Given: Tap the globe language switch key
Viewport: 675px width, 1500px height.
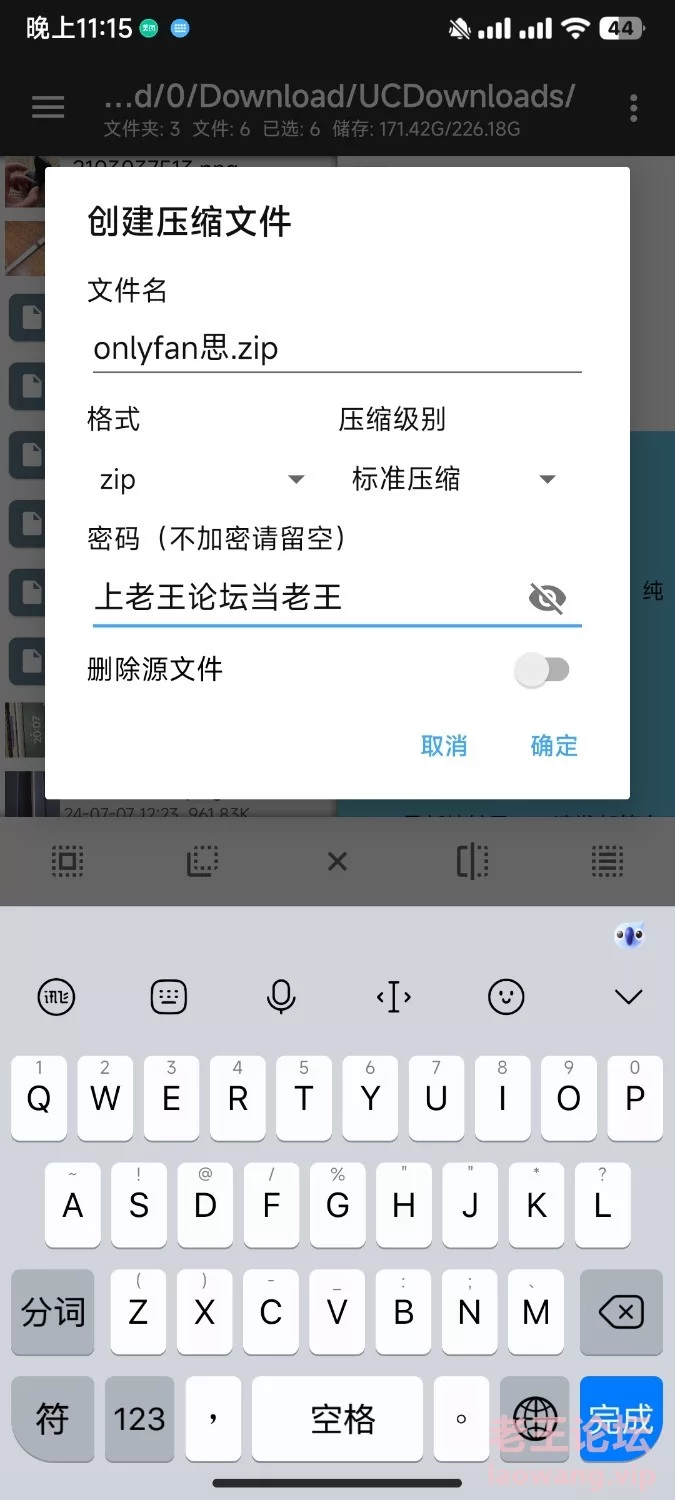Looking at the screenshot, I should click(x=536, y=1418).
